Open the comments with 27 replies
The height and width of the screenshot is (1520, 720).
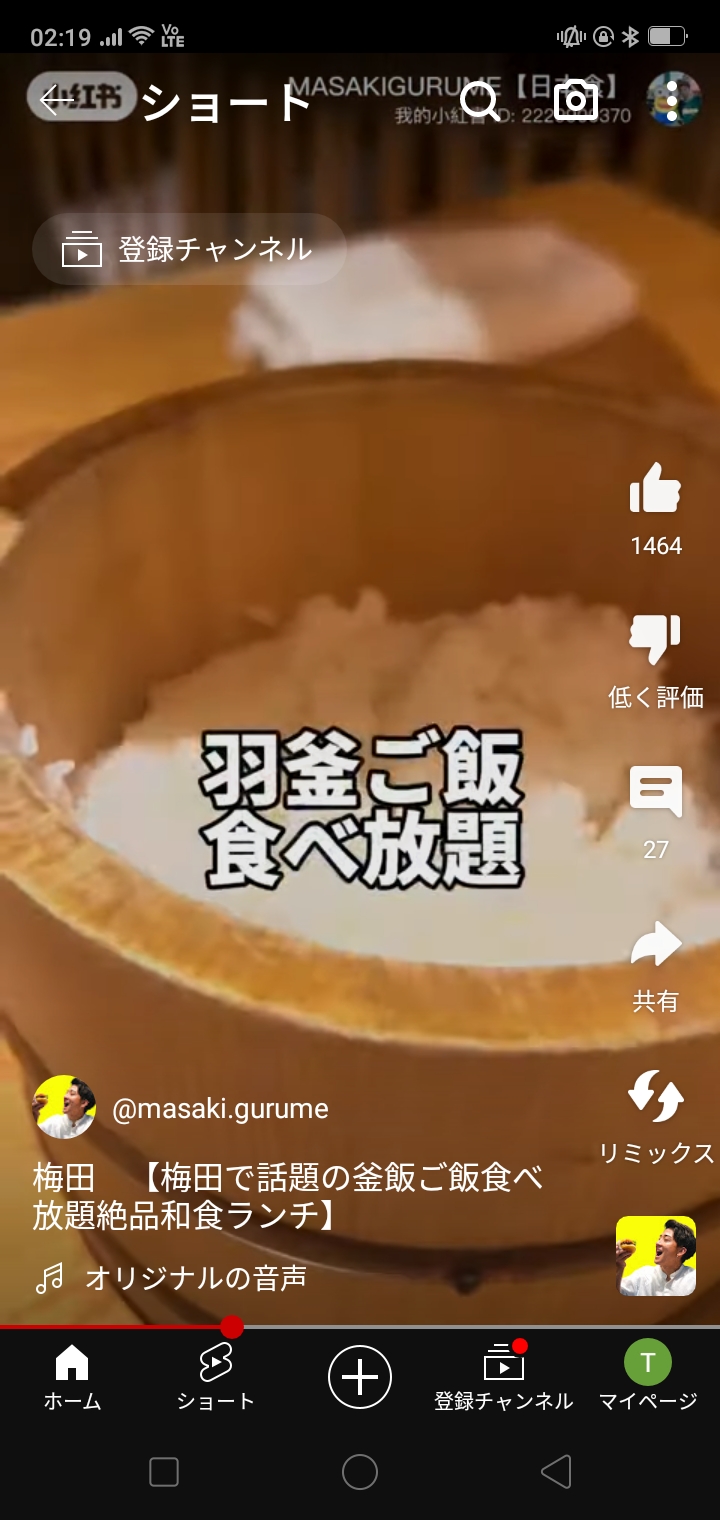click(x=655, y=793)
